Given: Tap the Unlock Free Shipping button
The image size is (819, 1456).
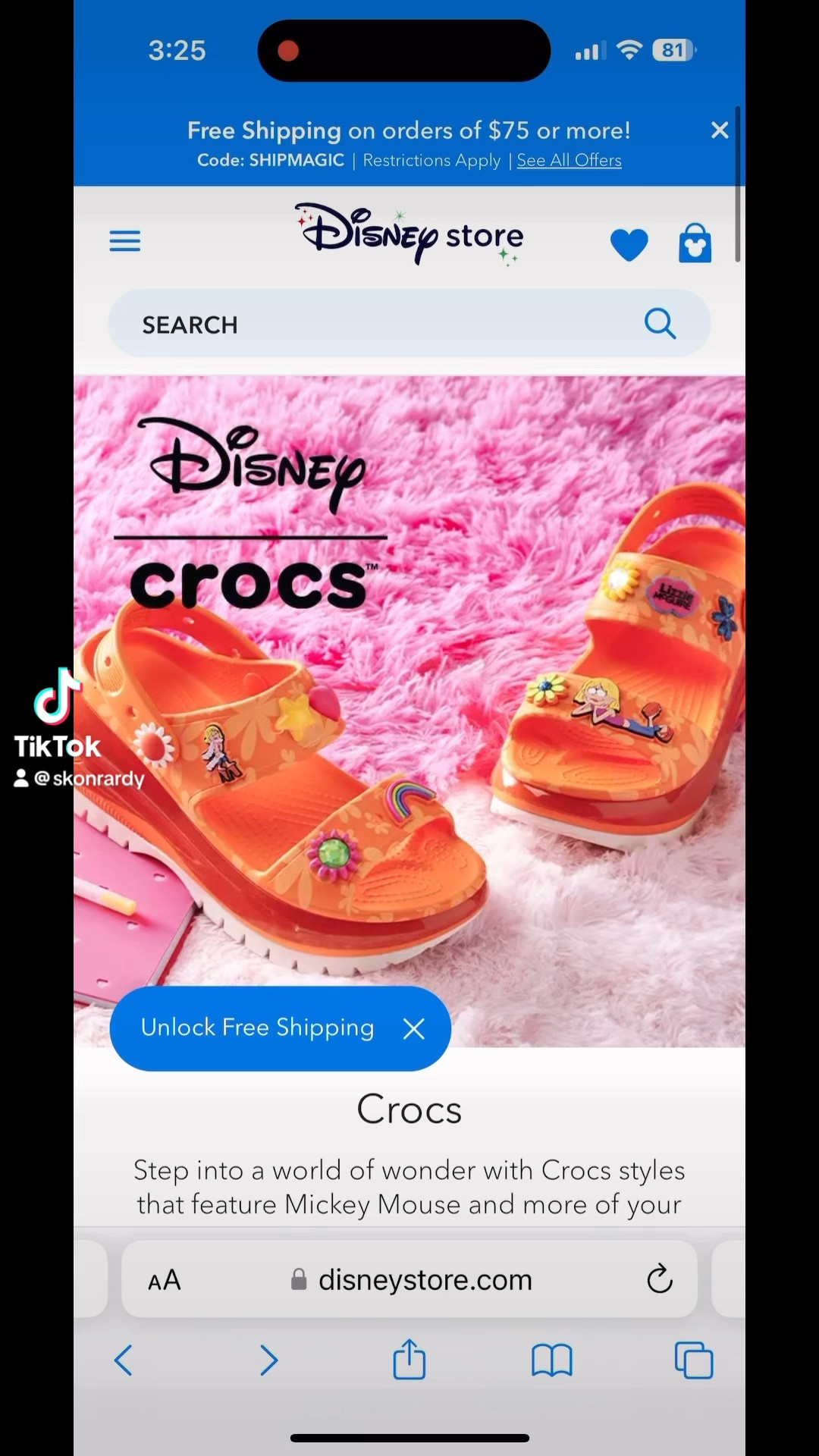Looking at the screenshot, I should tap(257, 1028).
